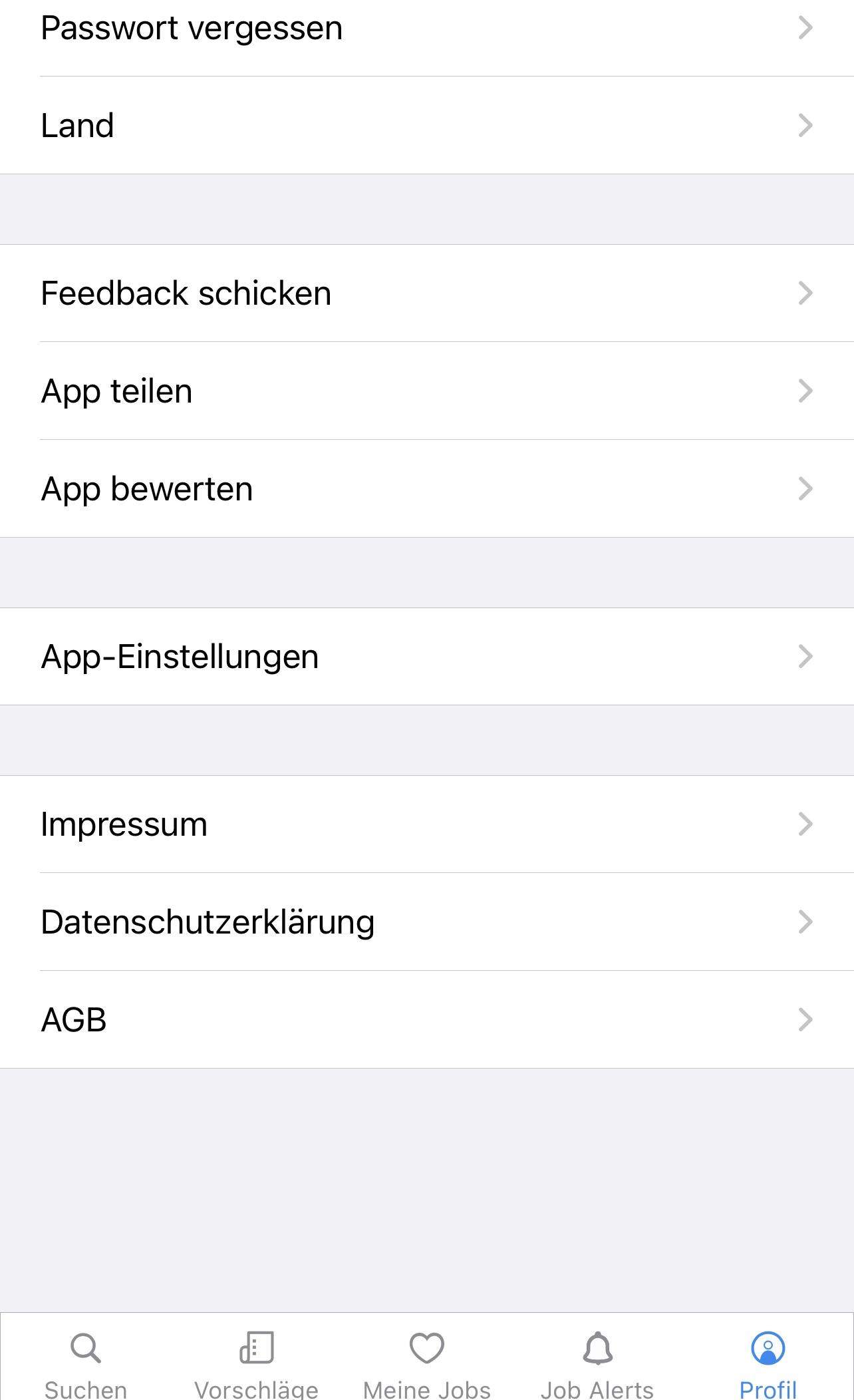Open App bewerten
854x1400 pixels.
[x=427, y=488]
